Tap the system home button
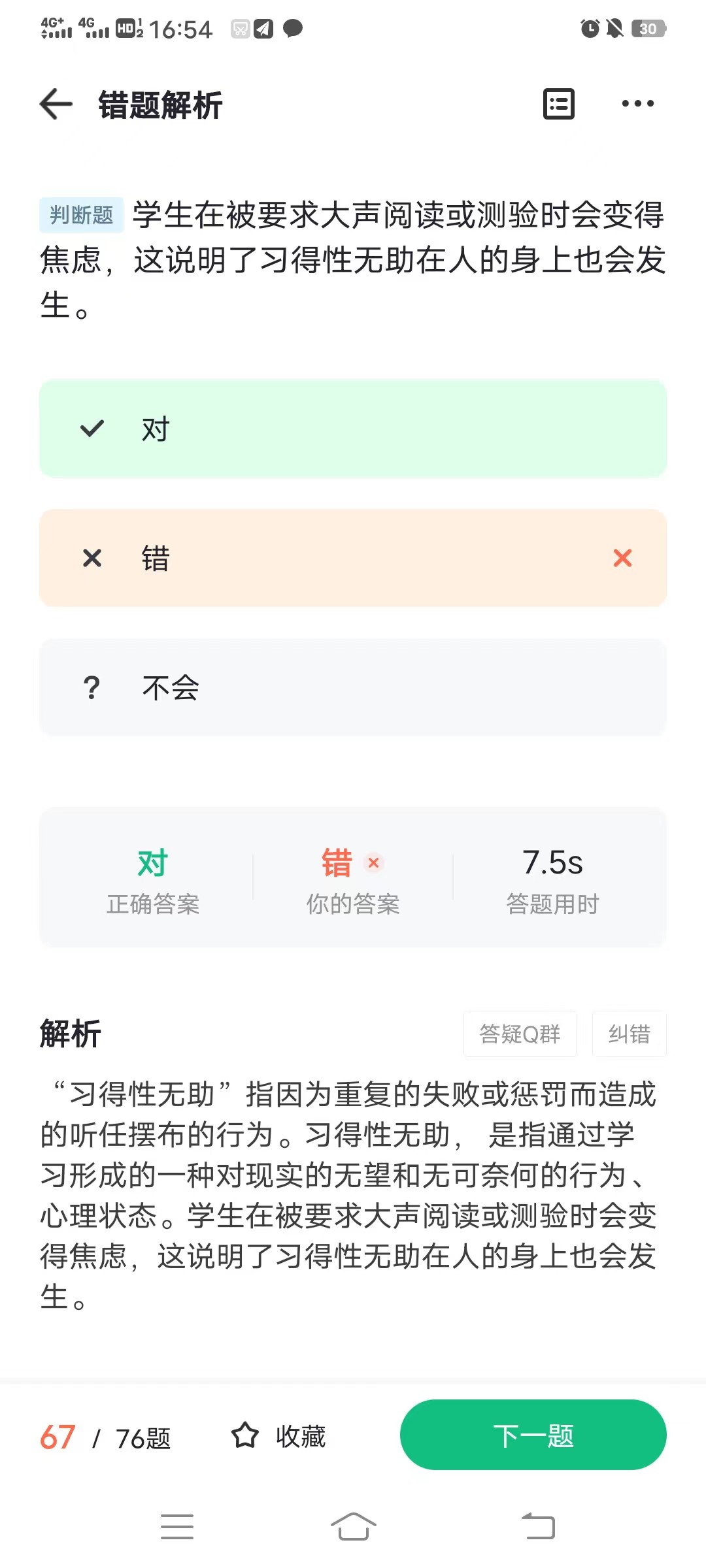706x1568 pixels. (x=353, y=1527)
